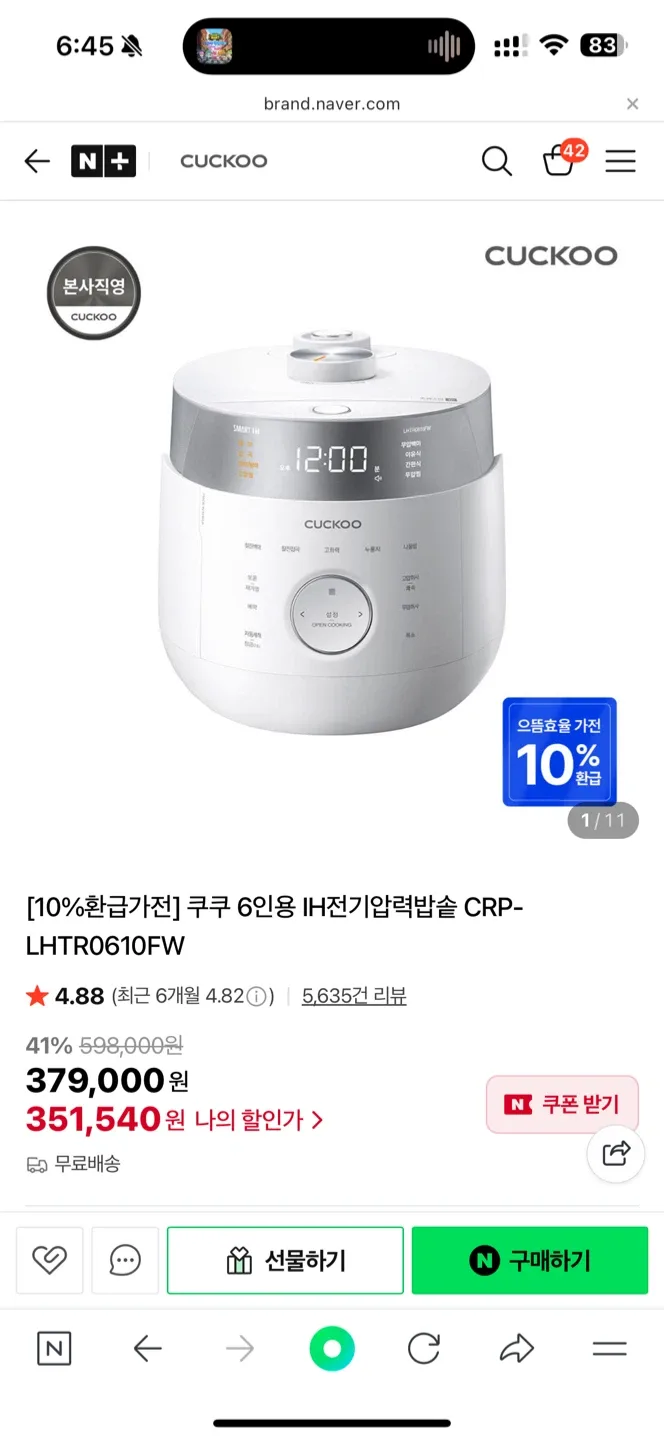This screenshot has height=1440, width=664.
Task: Close the brand.naver.com browser bar
Action: click(x=632, y=104)
